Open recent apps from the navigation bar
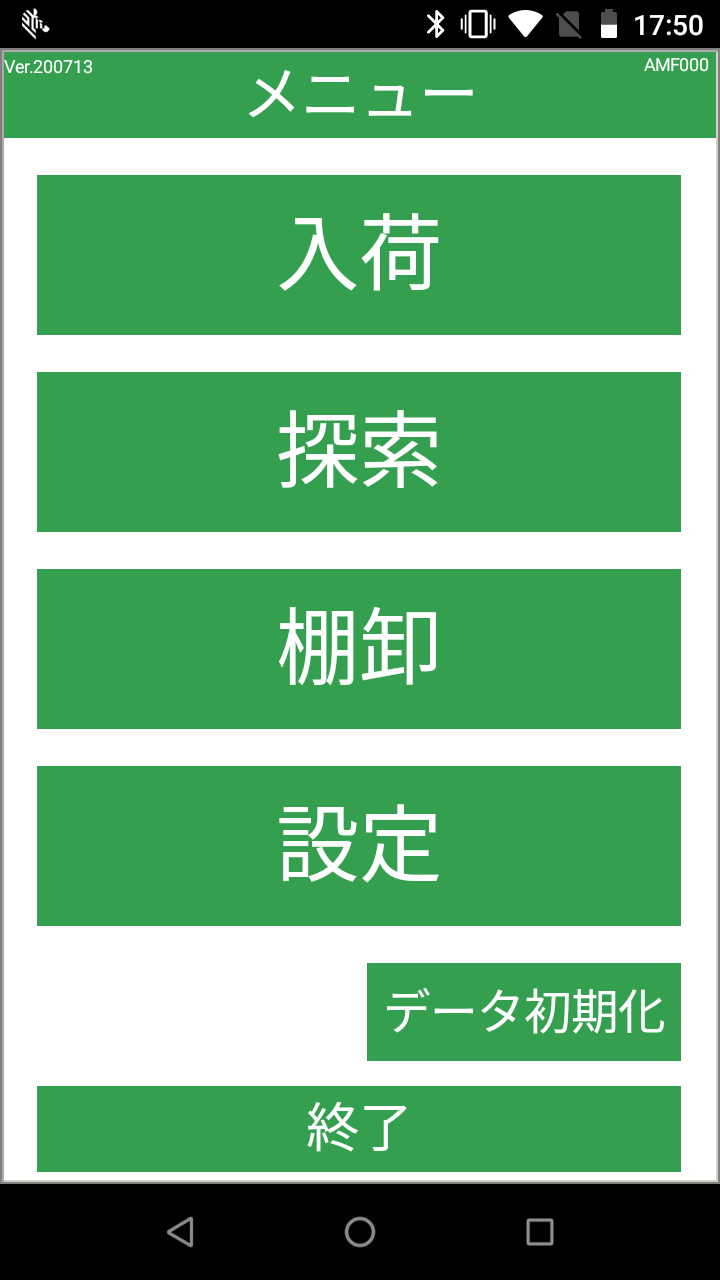Viewport: 720px width, 1280px height. (540, 1232)
